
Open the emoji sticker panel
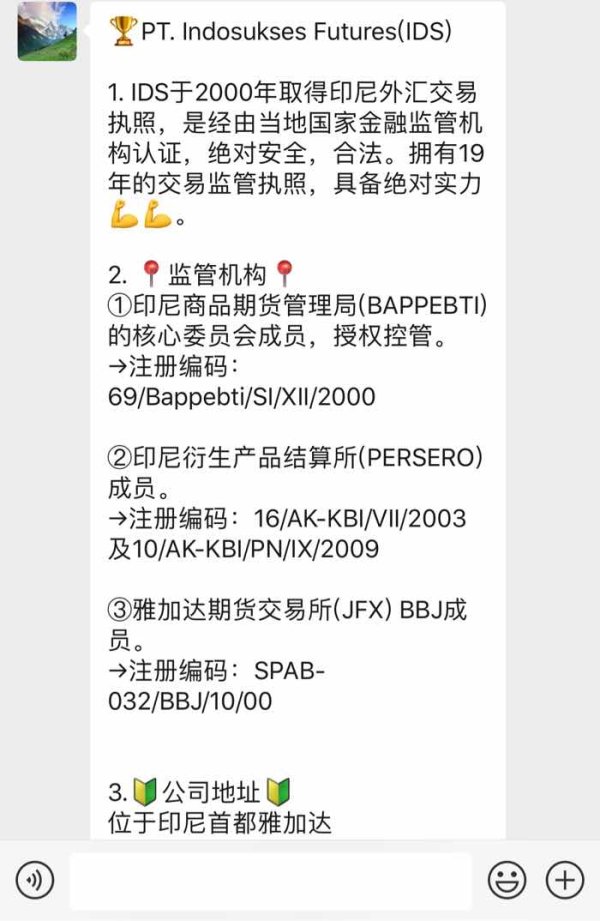pyautogui.click(x=507, y=880)
